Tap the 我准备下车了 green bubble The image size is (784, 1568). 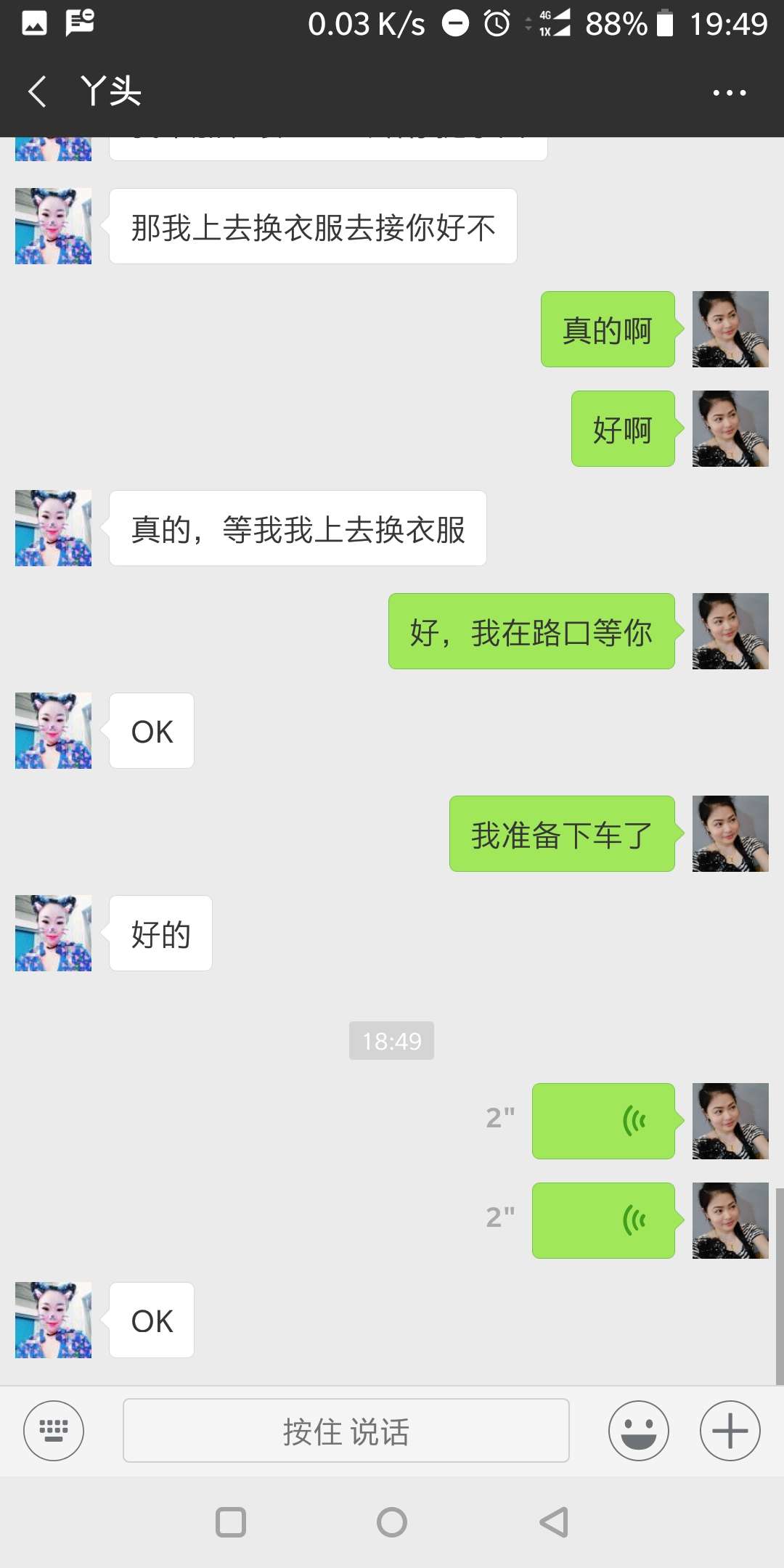tap(561, 835)
